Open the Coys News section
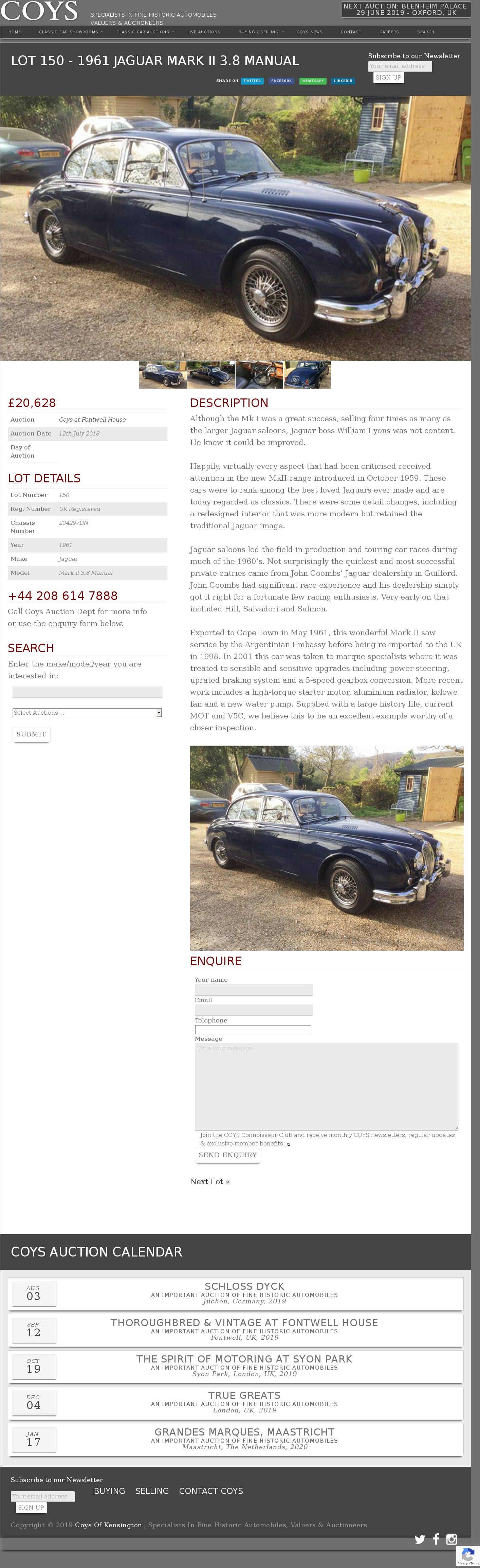 309,32
